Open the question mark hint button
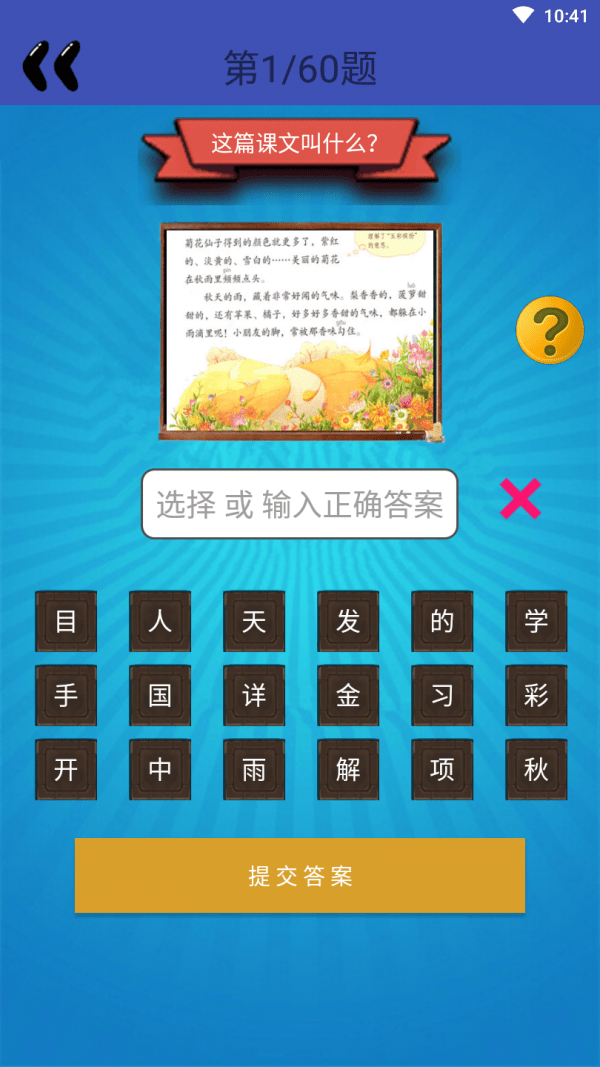Screen dimensions: 600x1067 pyautogui.click(x=549, y=330)
